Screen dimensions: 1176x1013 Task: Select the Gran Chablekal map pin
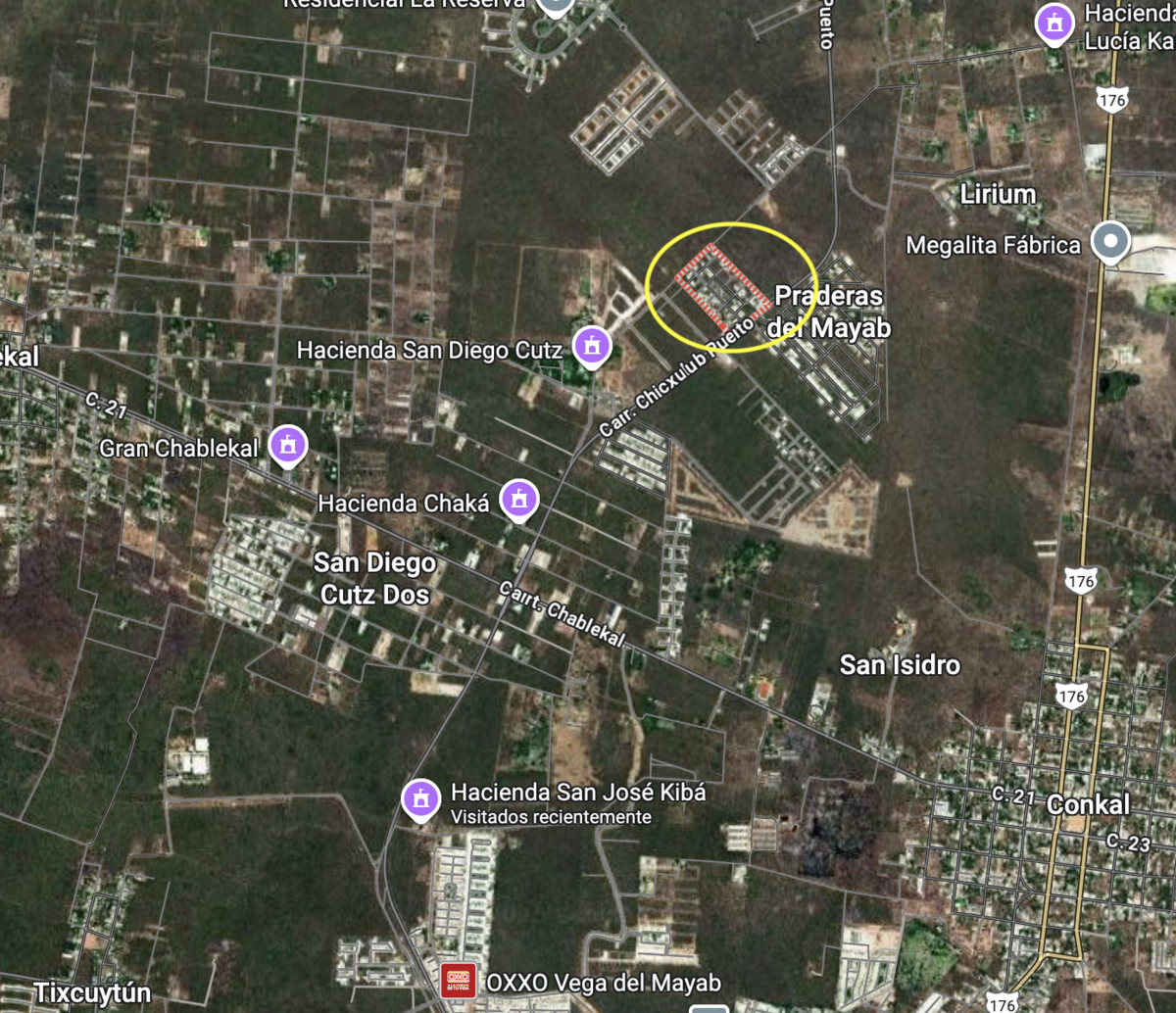[288, 445]
